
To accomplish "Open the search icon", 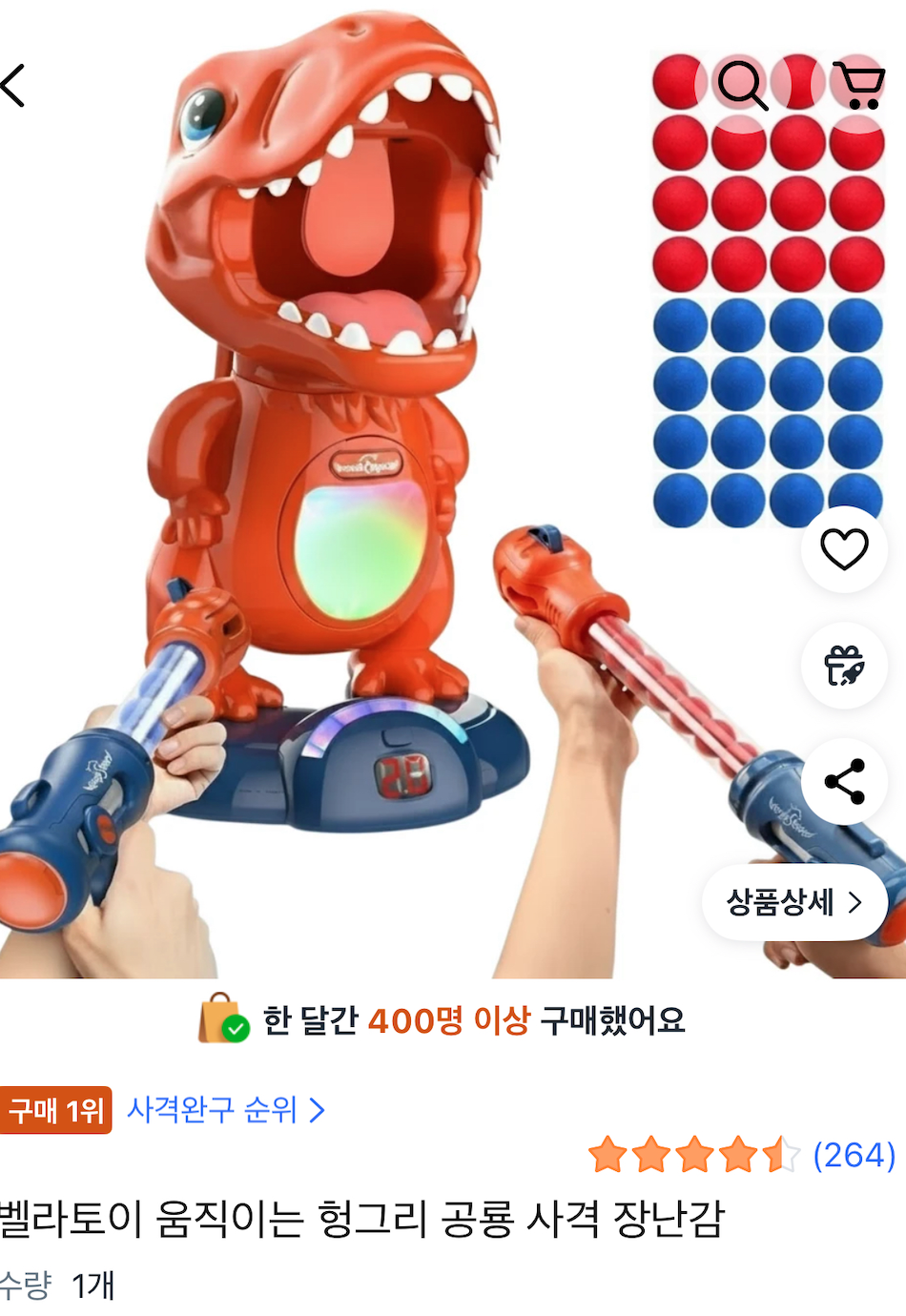I will click(x=741, y=86).
